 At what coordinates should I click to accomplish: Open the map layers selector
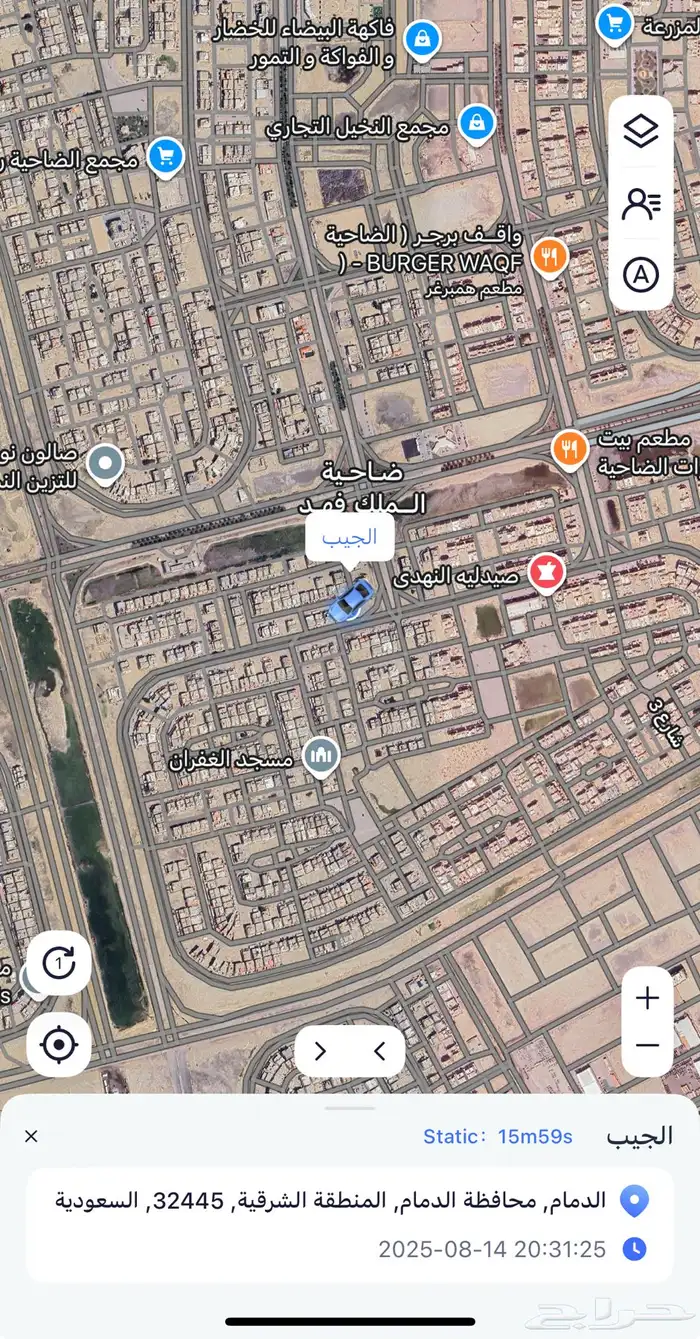click(640, 131)
